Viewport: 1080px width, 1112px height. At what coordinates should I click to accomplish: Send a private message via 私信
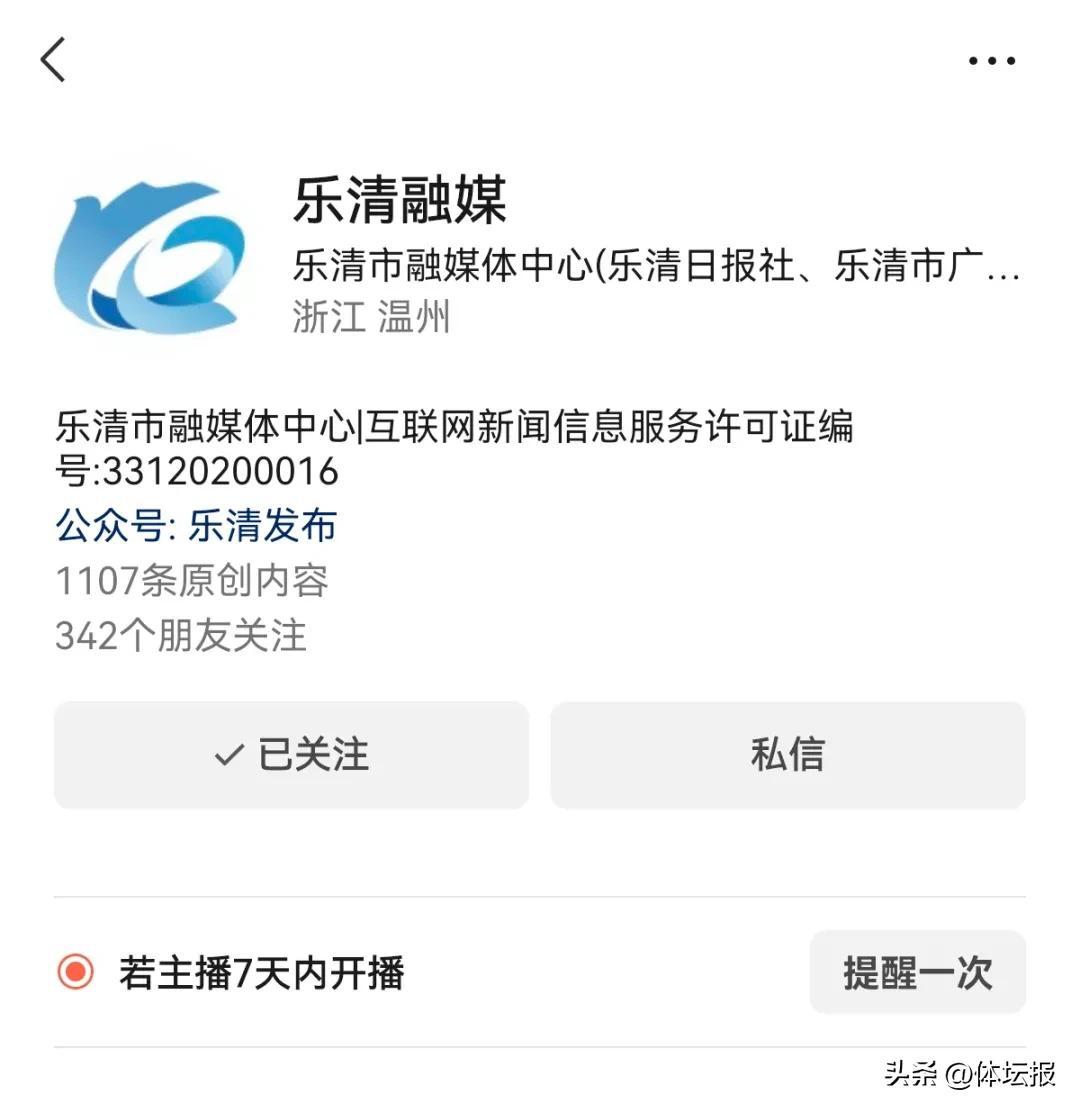pos(787,755)
